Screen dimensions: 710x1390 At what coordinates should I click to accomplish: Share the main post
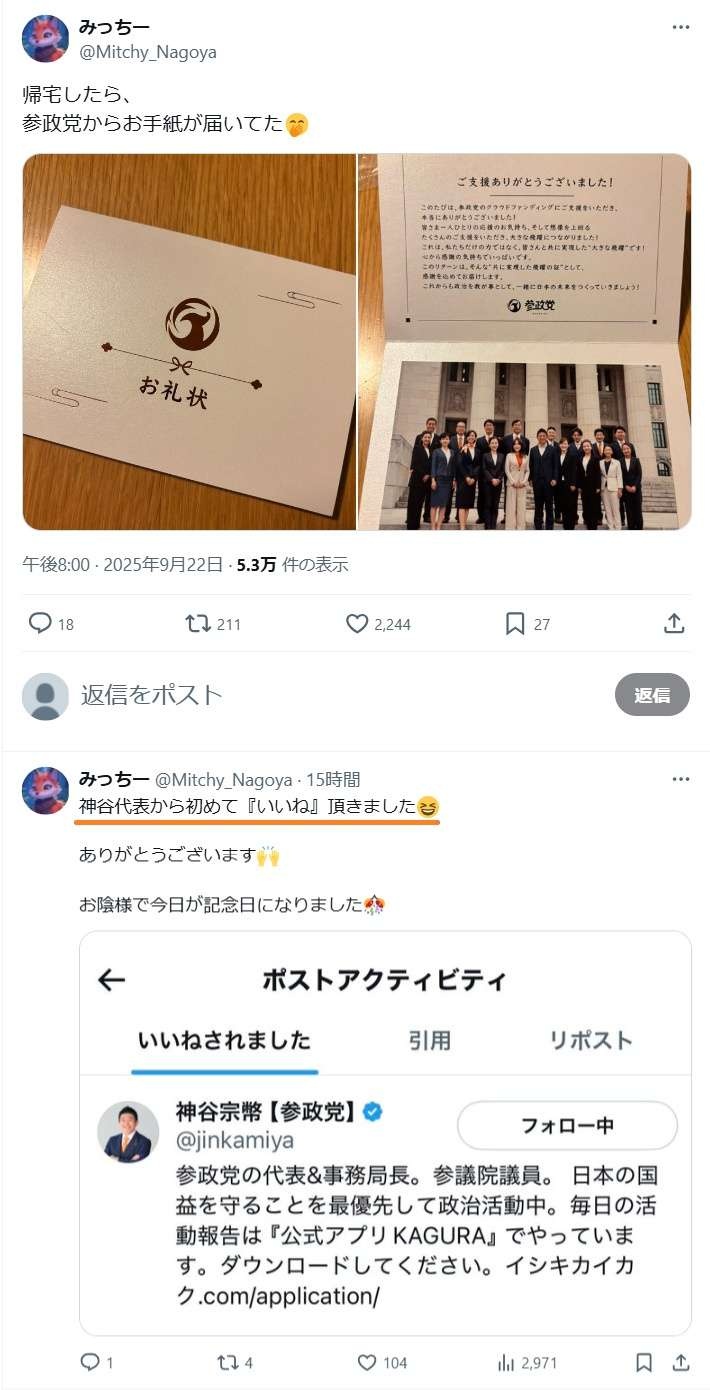point(674,624)
